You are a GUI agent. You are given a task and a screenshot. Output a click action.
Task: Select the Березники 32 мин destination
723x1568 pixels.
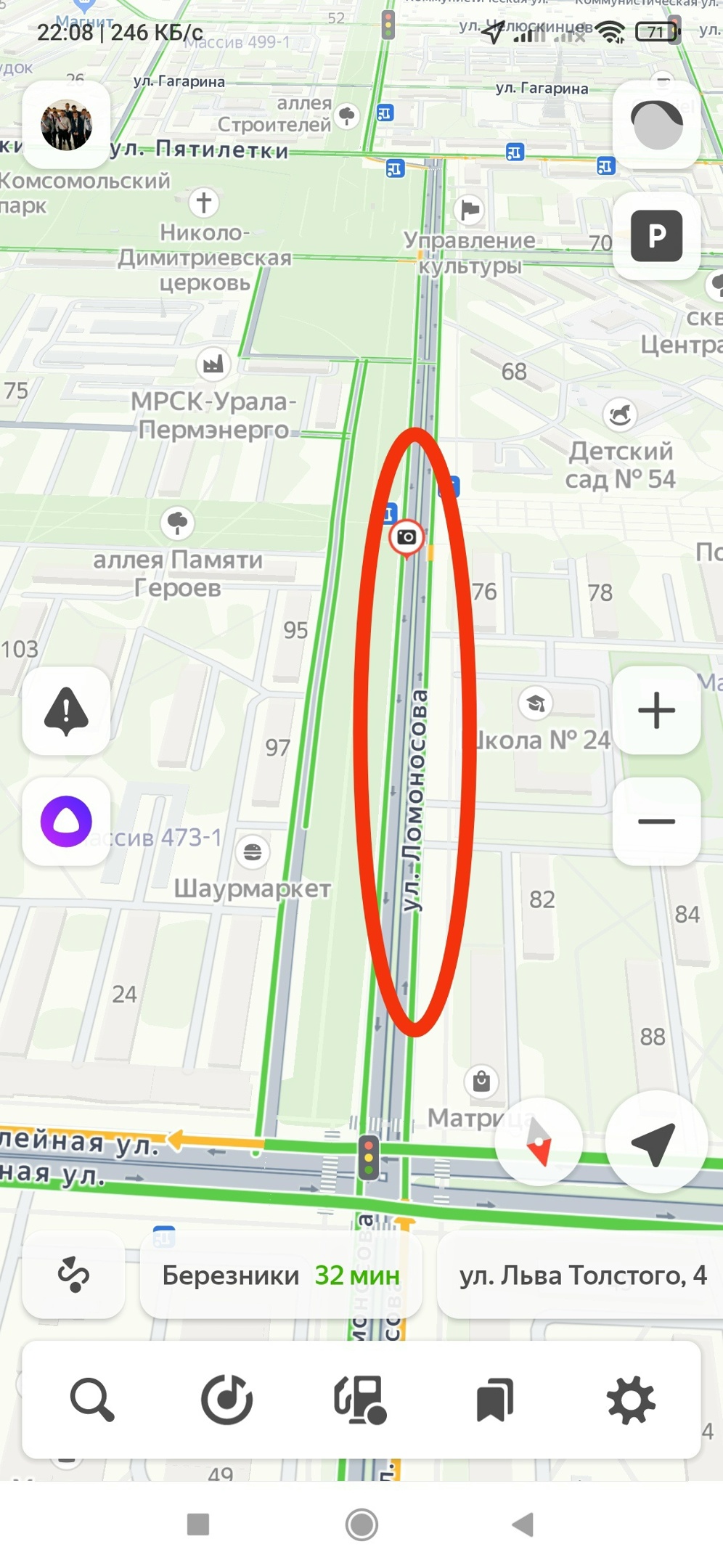(280, 1275)
